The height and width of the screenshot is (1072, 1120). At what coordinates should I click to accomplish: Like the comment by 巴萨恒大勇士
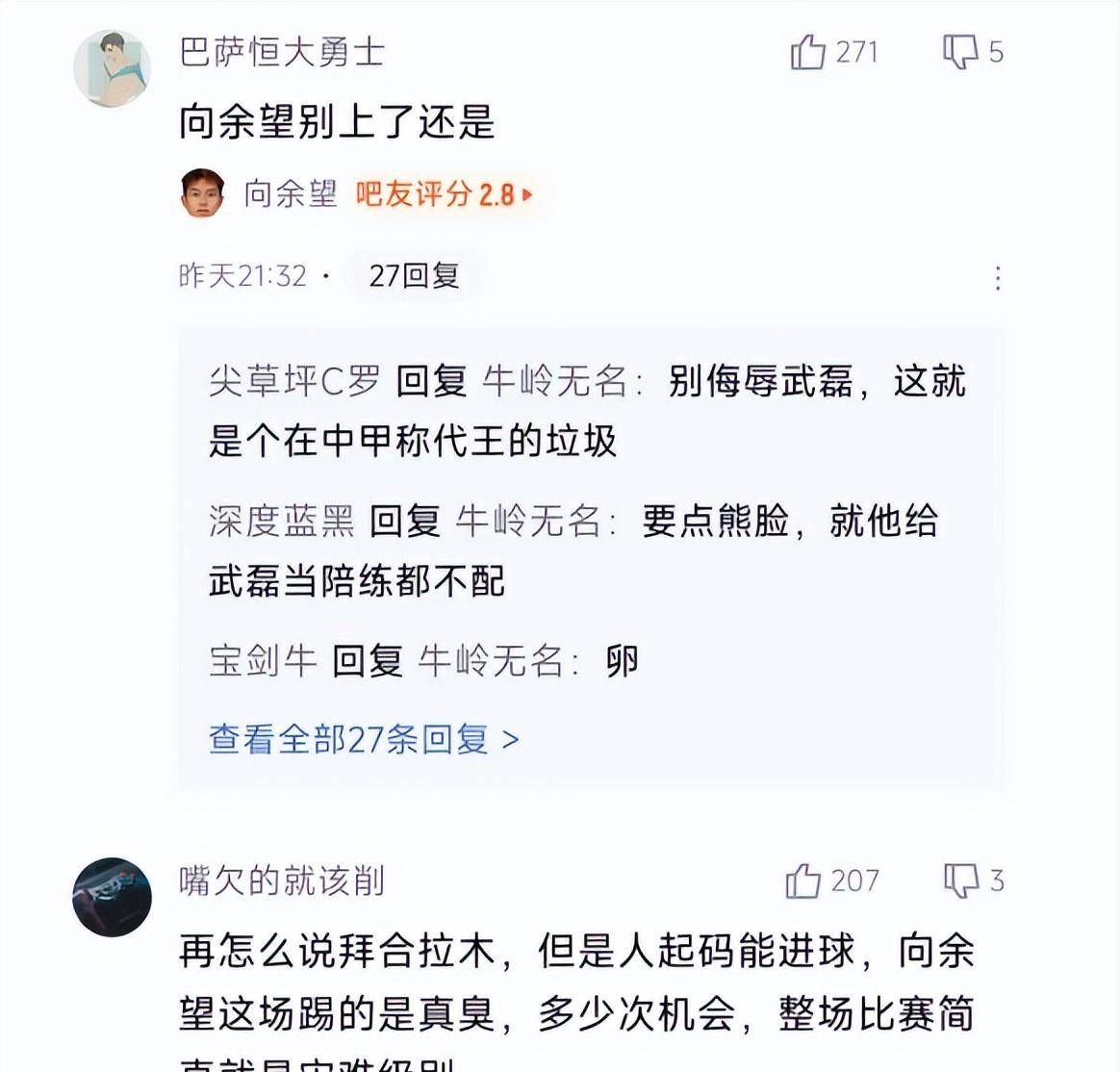(809, 52)
